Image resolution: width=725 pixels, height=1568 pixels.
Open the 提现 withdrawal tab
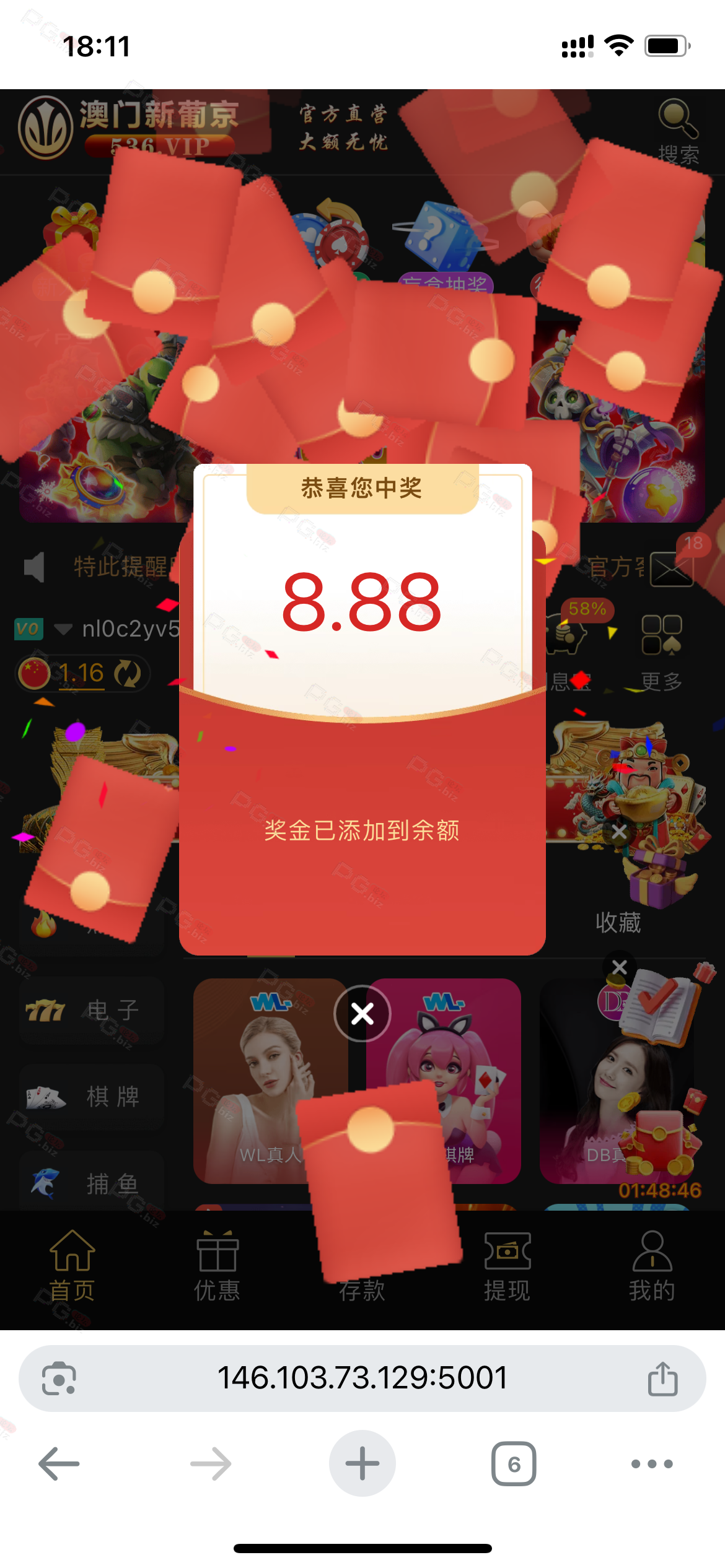click(x=507, y=1265)
